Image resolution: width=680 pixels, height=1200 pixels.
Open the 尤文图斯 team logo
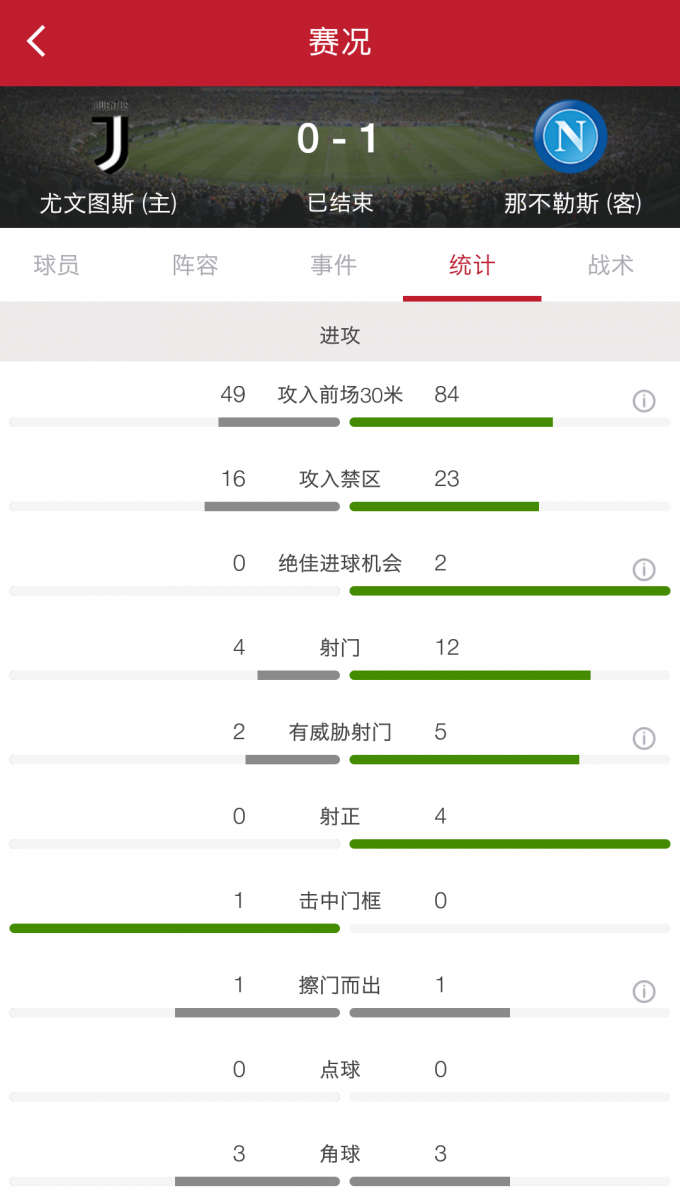(109, 138)
